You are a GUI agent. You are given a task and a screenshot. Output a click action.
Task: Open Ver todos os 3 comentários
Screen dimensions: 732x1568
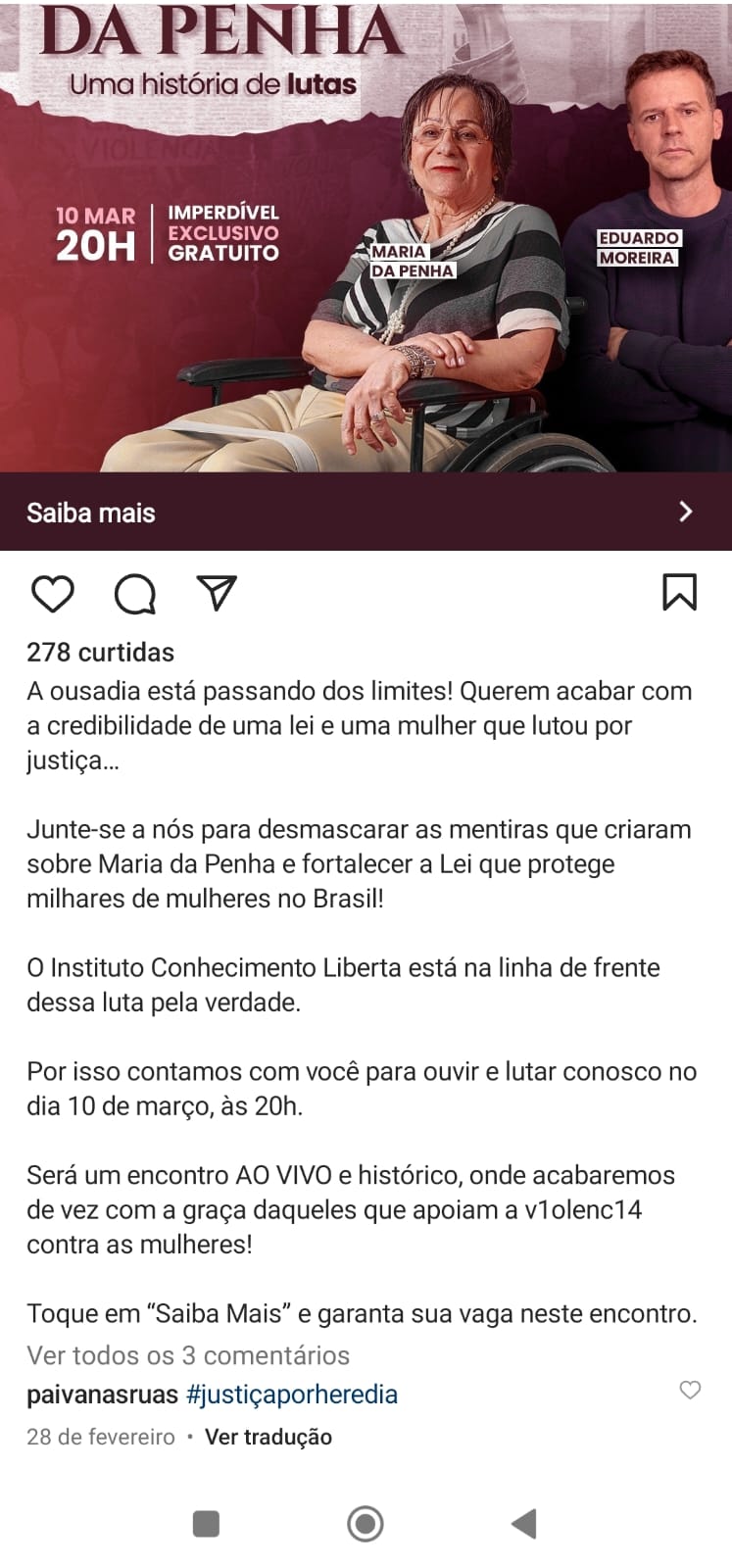pyautogui.click(x=188, y=1355)
